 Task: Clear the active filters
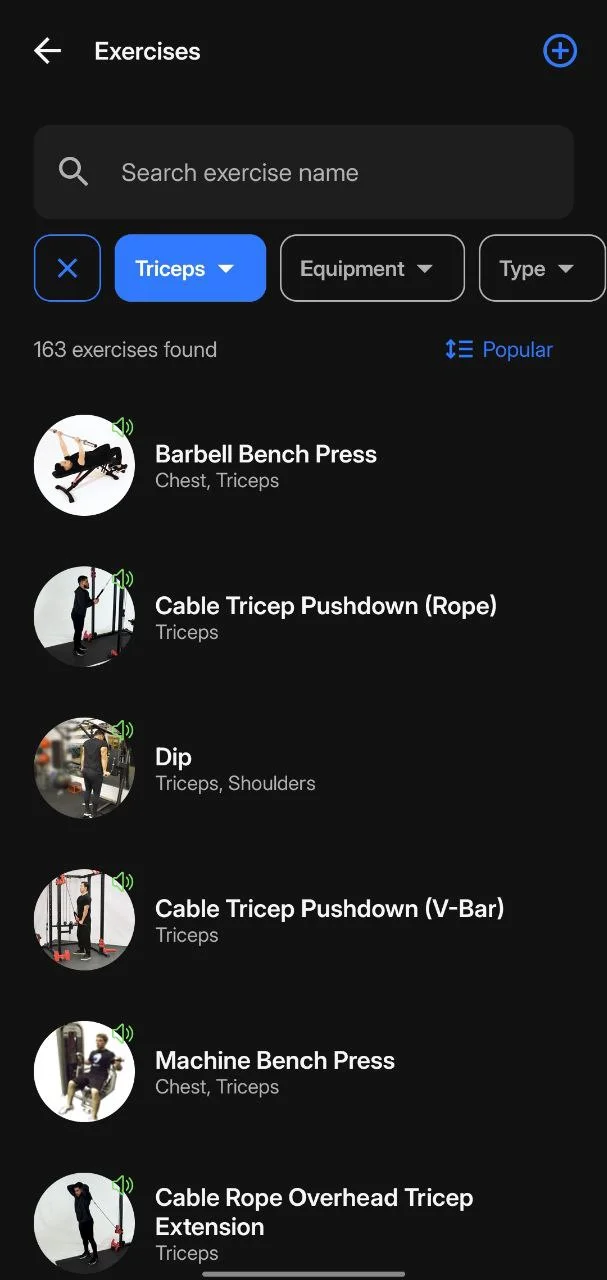[x=67, y=268]
